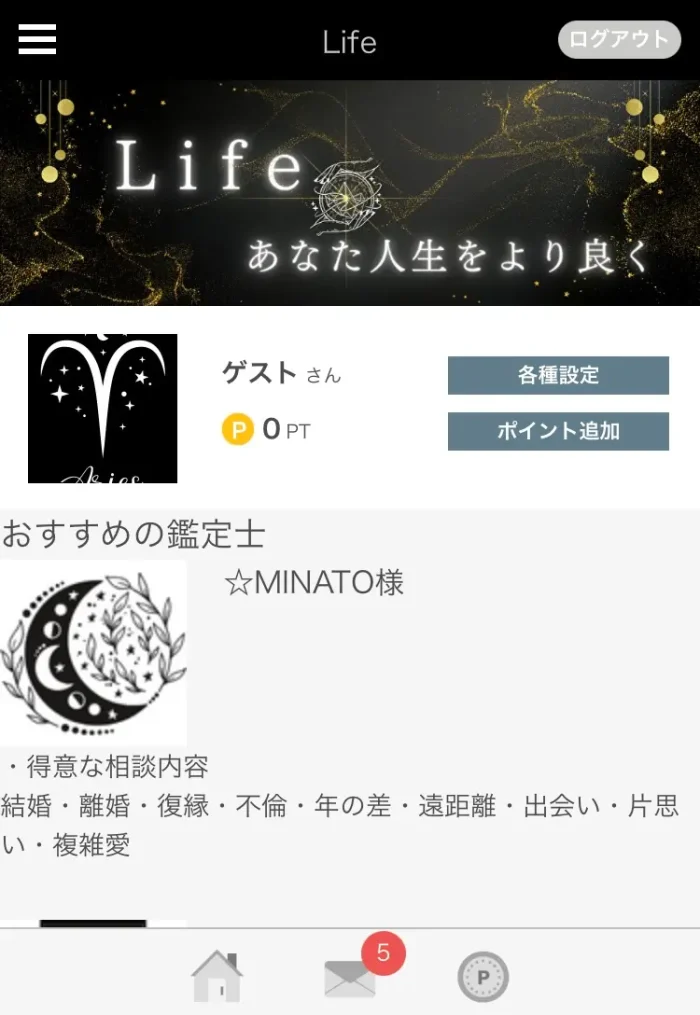Tap the Aries guest profile picture
This screenshot has width=700, height=1015.
pos(102,408)
